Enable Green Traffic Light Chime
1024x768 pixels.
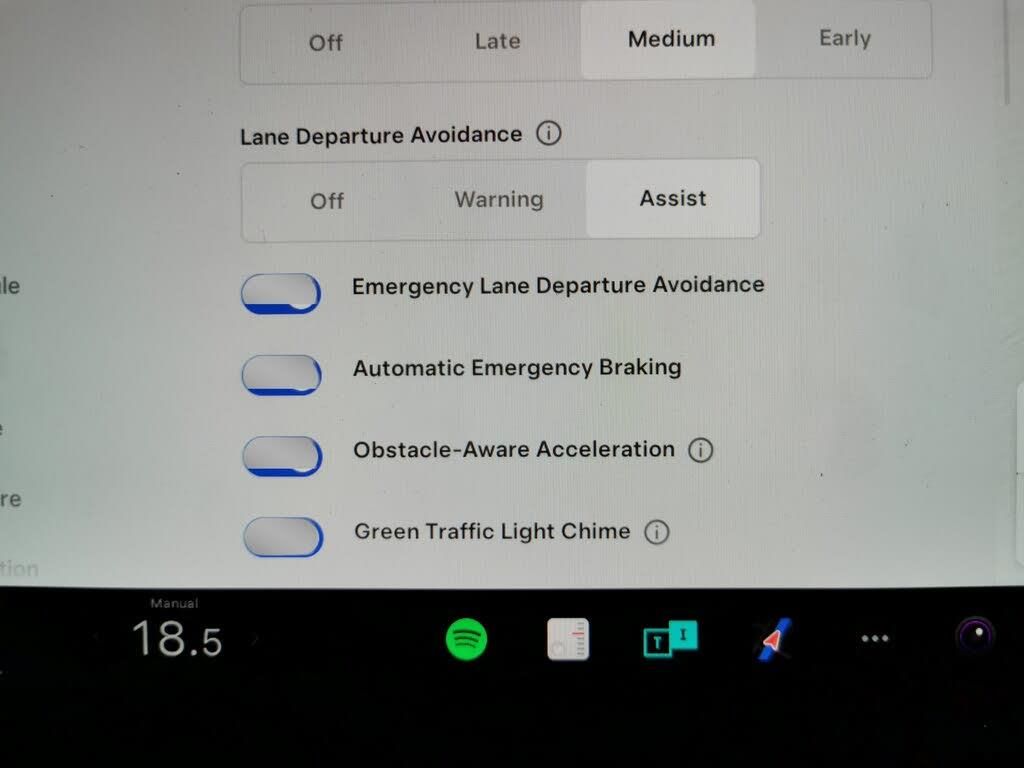[x=283, y=537]
